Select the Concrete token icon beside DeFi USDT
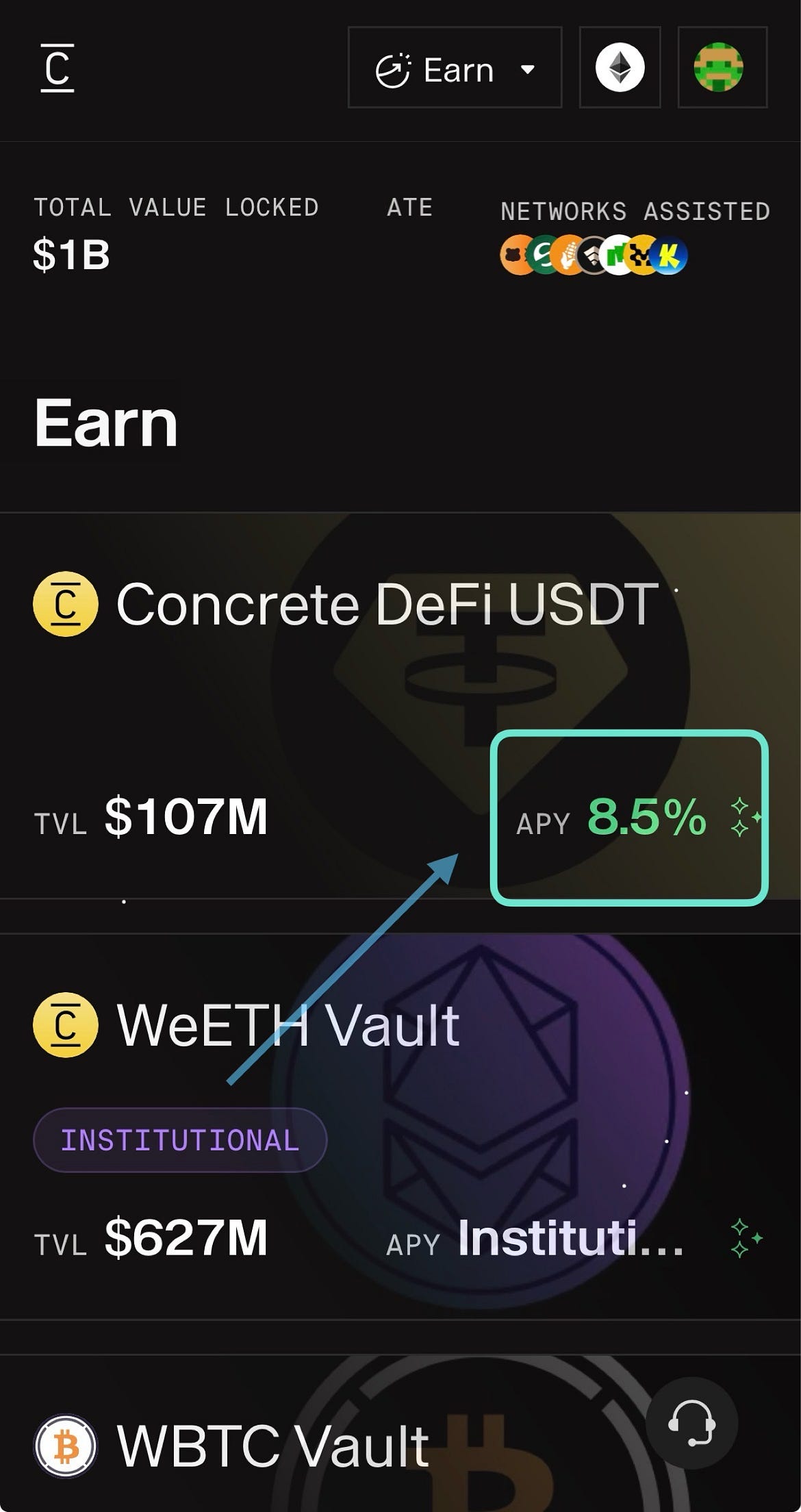801x1512 pixels. (65, 603)
